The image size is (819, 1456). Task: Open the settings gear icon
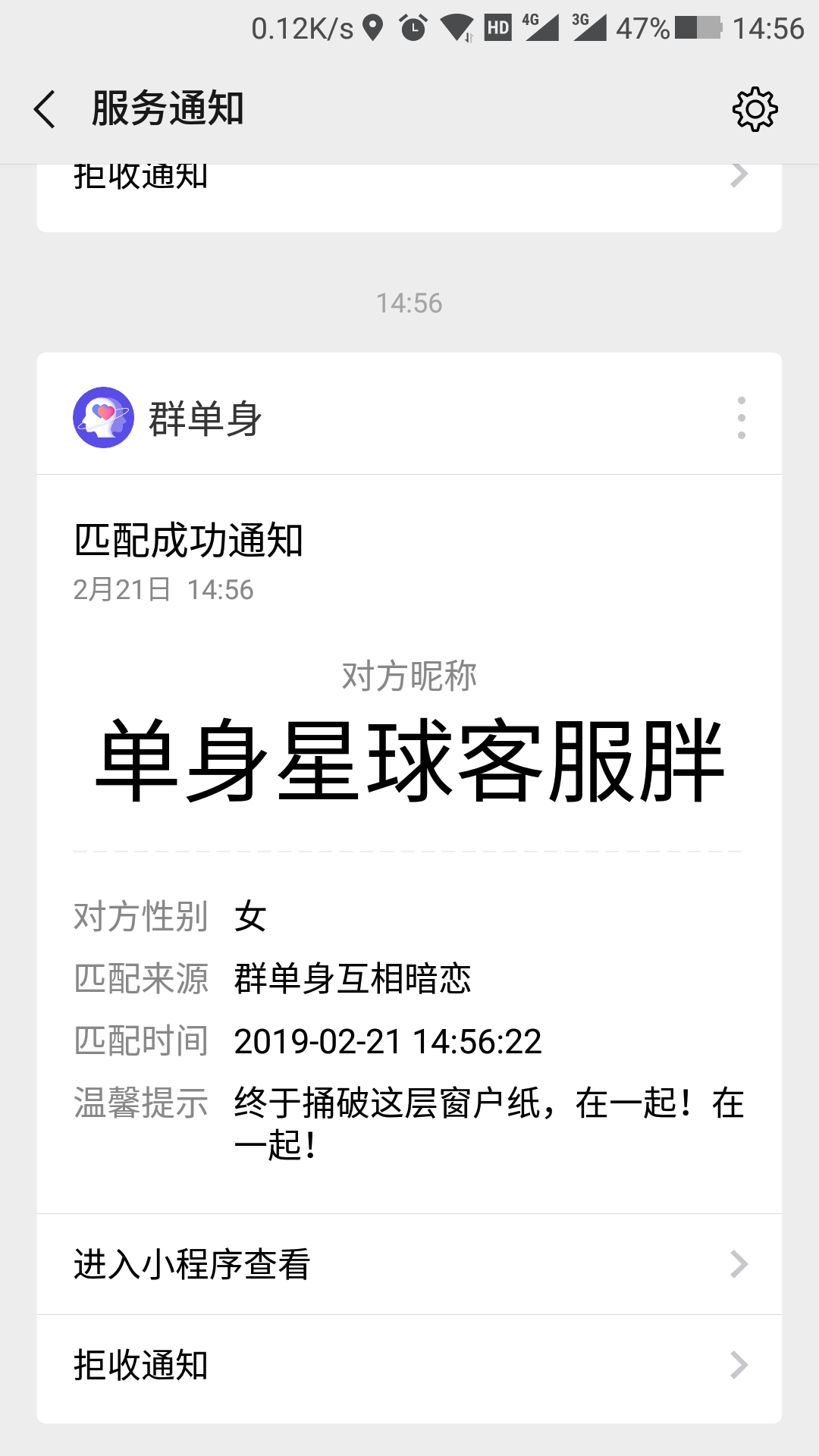click(755, 109)
